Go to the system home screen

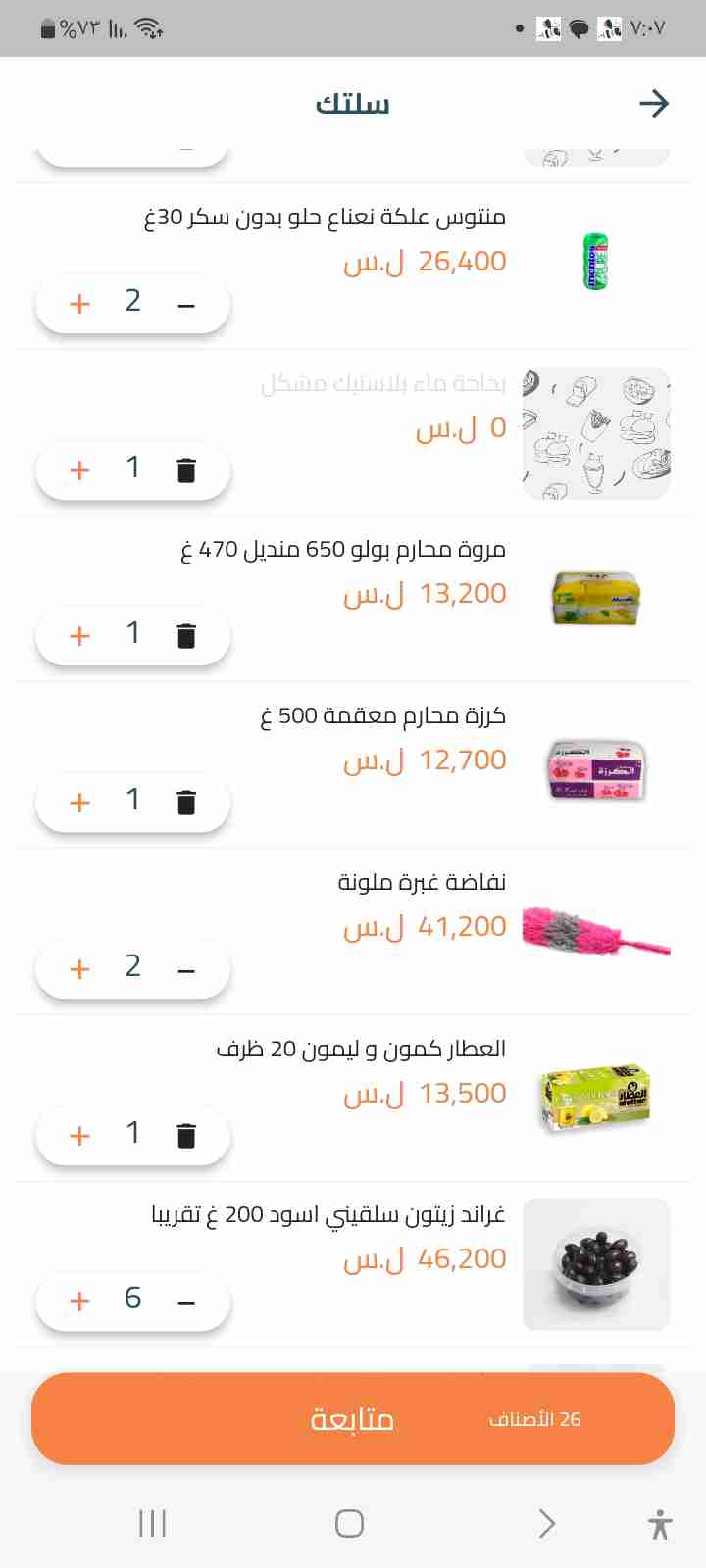(349, 1523)
